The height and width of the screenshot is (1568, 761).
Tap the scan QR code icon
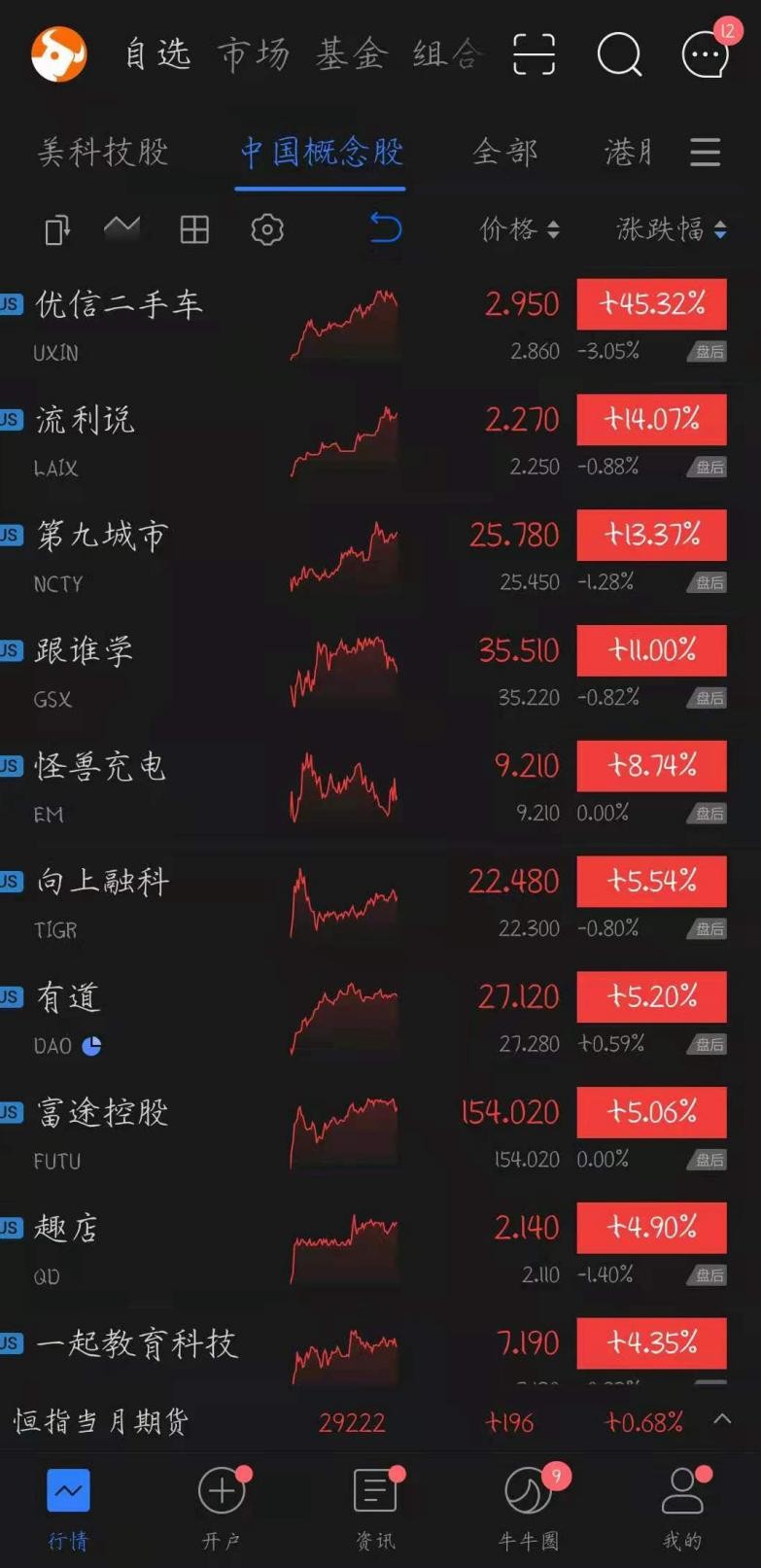point(534,53)
